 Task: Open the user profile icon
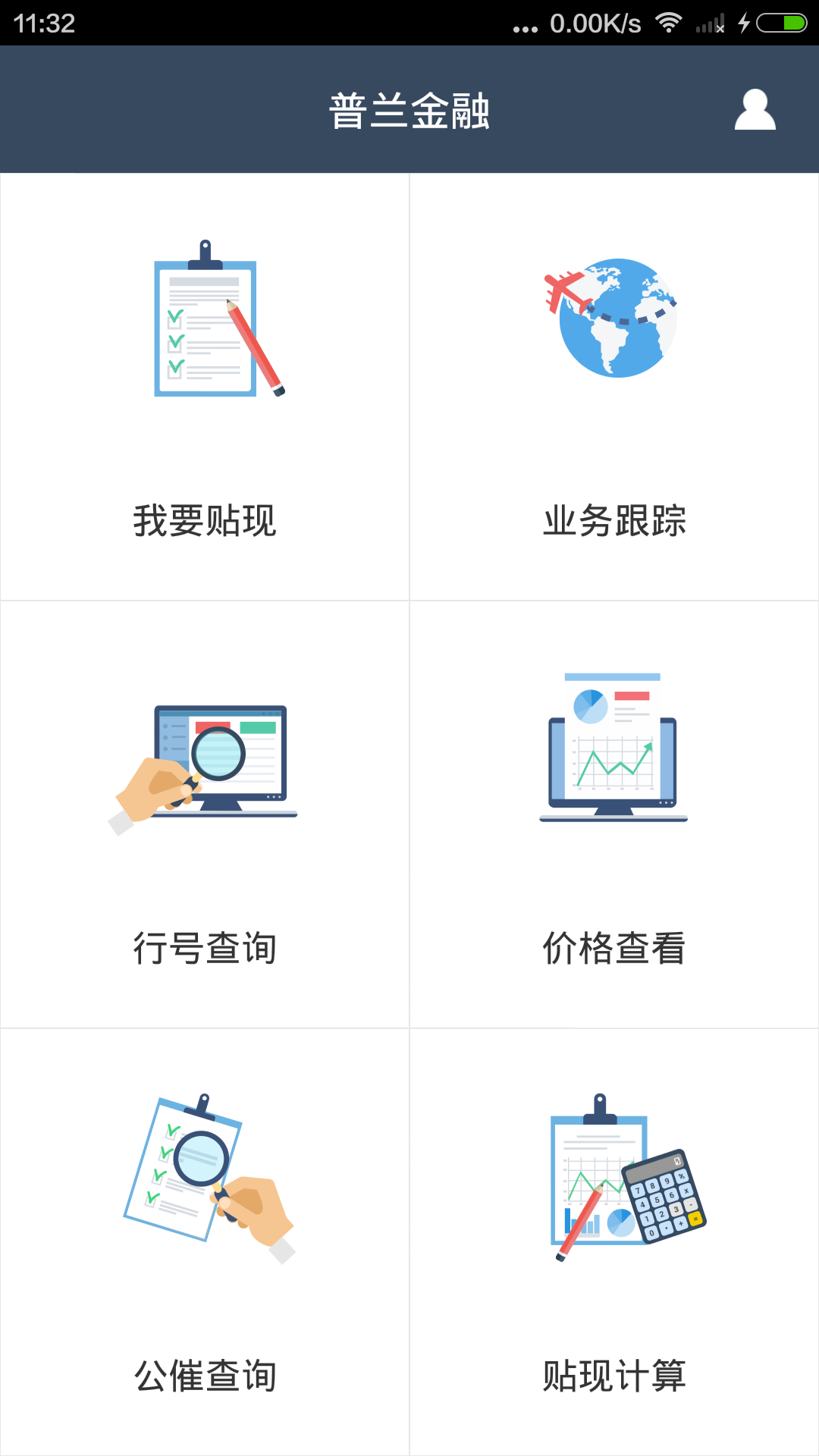tap(755, 110)
